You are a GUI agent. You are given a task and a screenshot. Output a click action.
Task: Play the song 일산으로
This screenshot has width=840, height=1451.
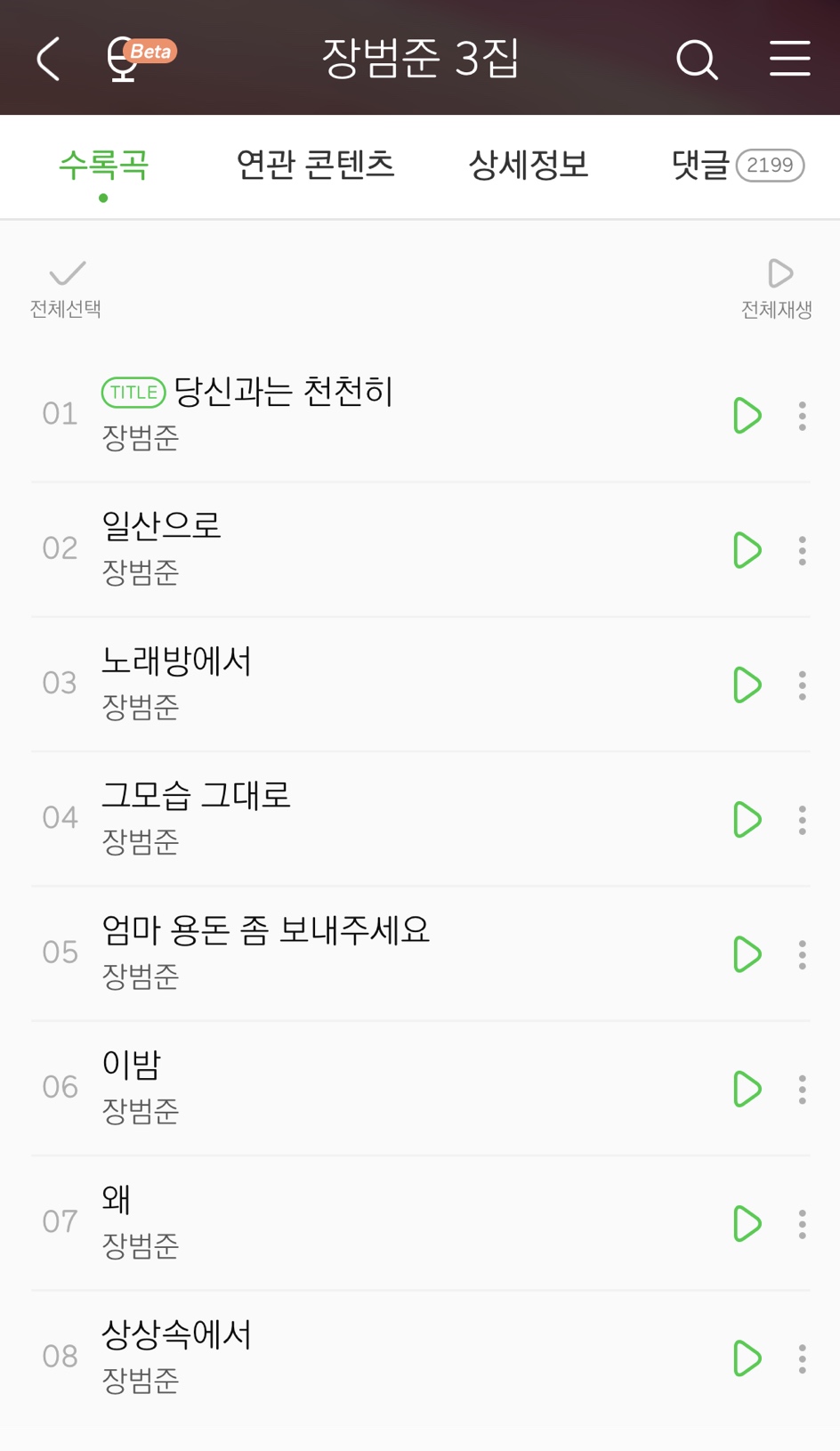[x=747, y=551]
